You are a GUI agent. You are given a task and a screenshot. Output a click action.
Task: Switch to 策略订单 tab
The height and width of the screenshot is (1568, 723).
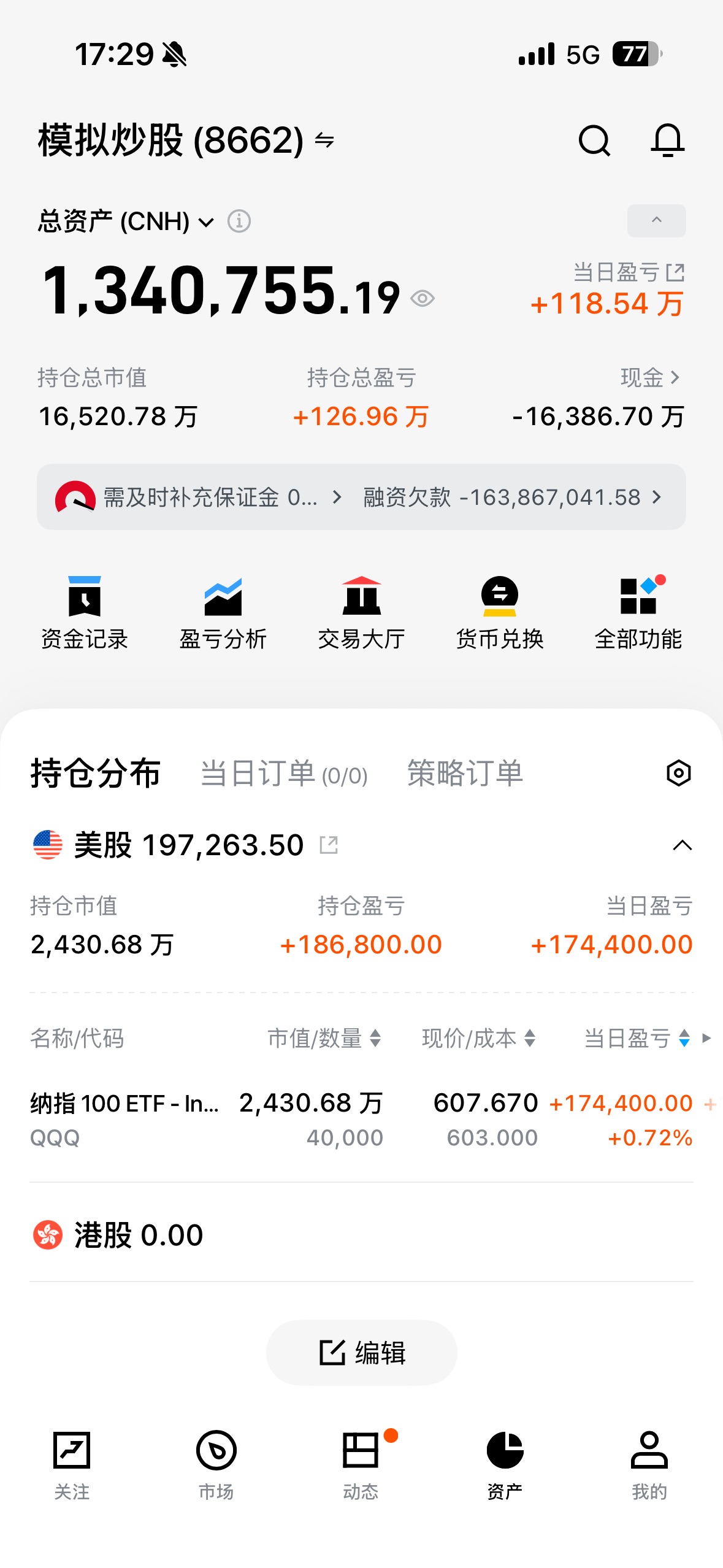(465, 773)
